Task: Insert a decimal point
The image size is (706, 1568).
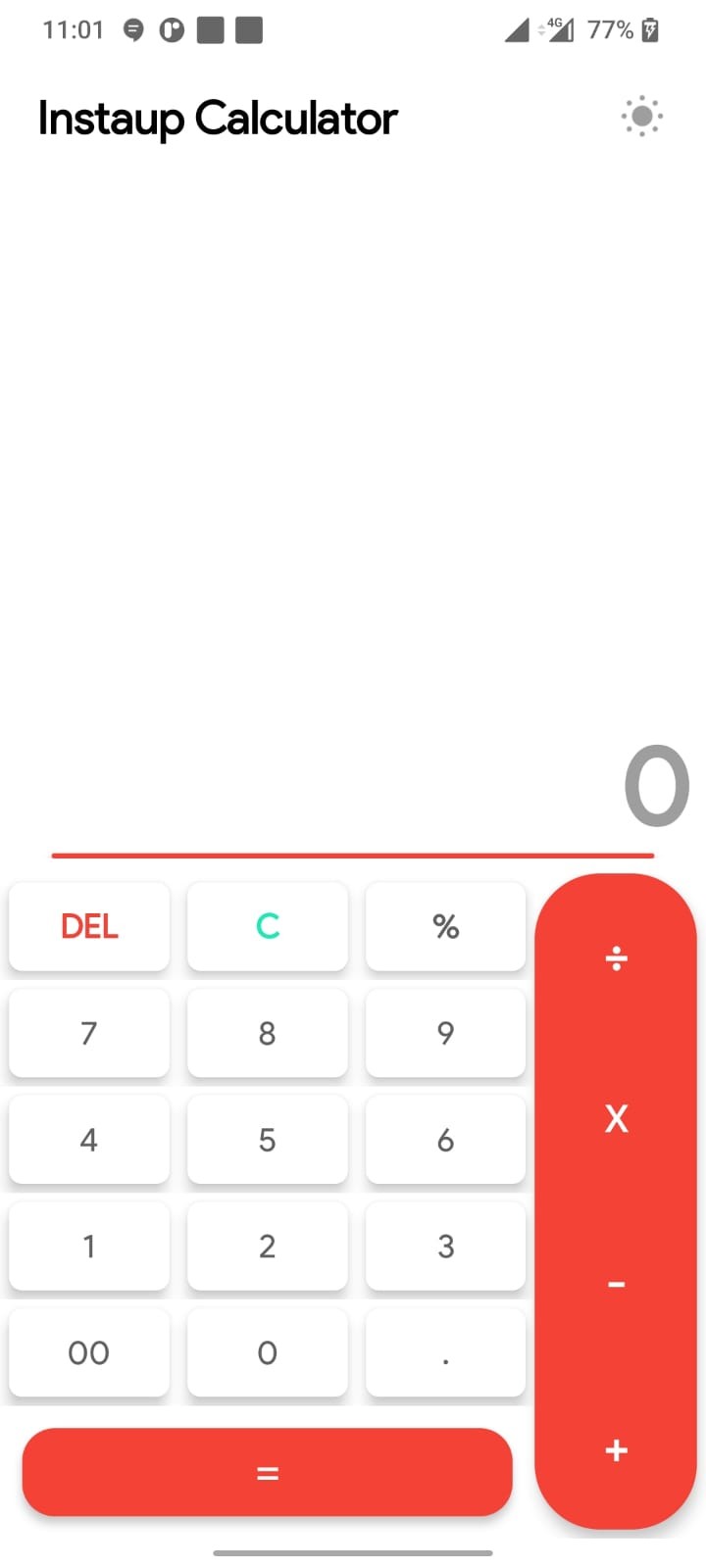Action: [446, 1353]
